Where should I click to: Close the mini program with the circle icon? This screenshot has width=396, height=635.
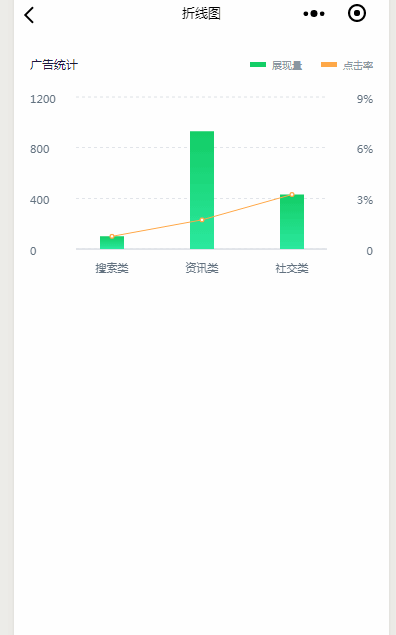tap(357, 13)
